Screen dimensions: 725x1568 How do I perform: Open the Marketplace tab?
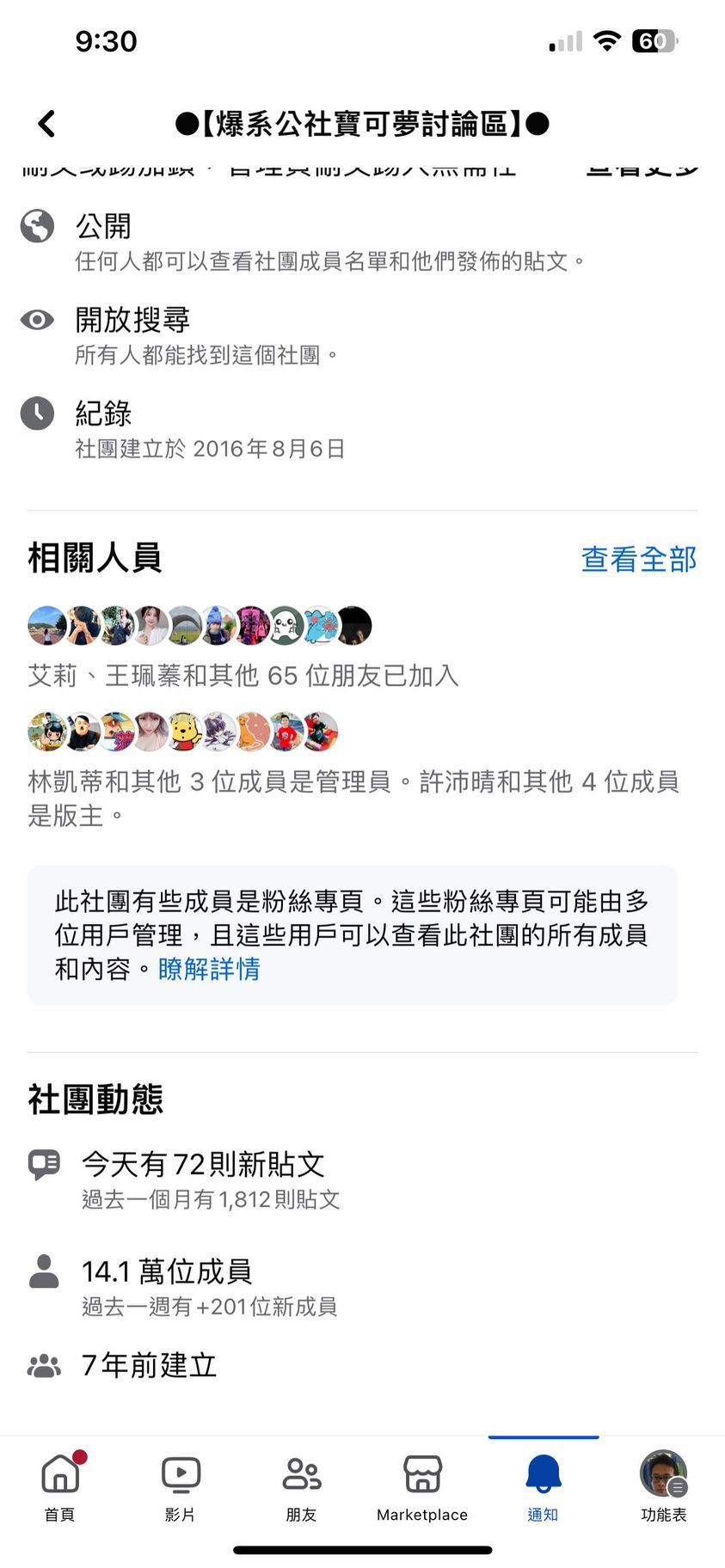[422, 1485]
